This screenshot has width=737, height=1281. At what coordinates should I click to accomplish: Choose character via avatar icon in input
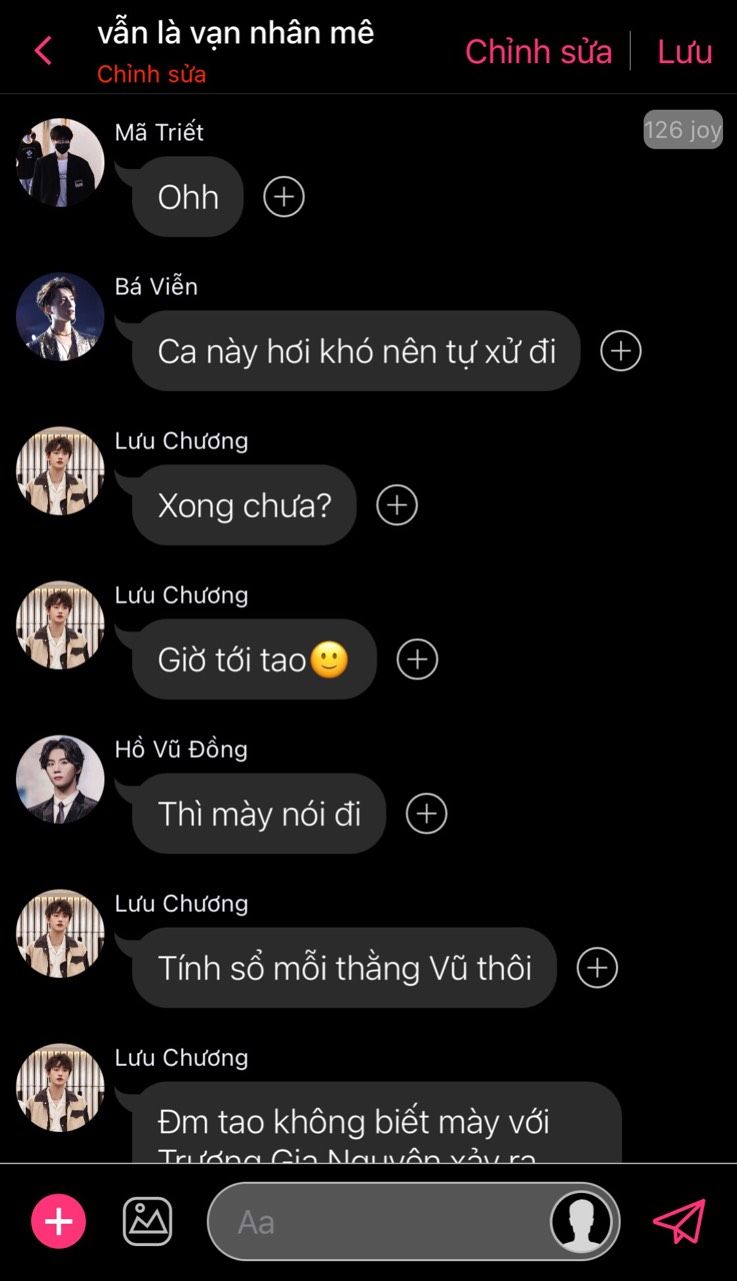[582, 1221]
